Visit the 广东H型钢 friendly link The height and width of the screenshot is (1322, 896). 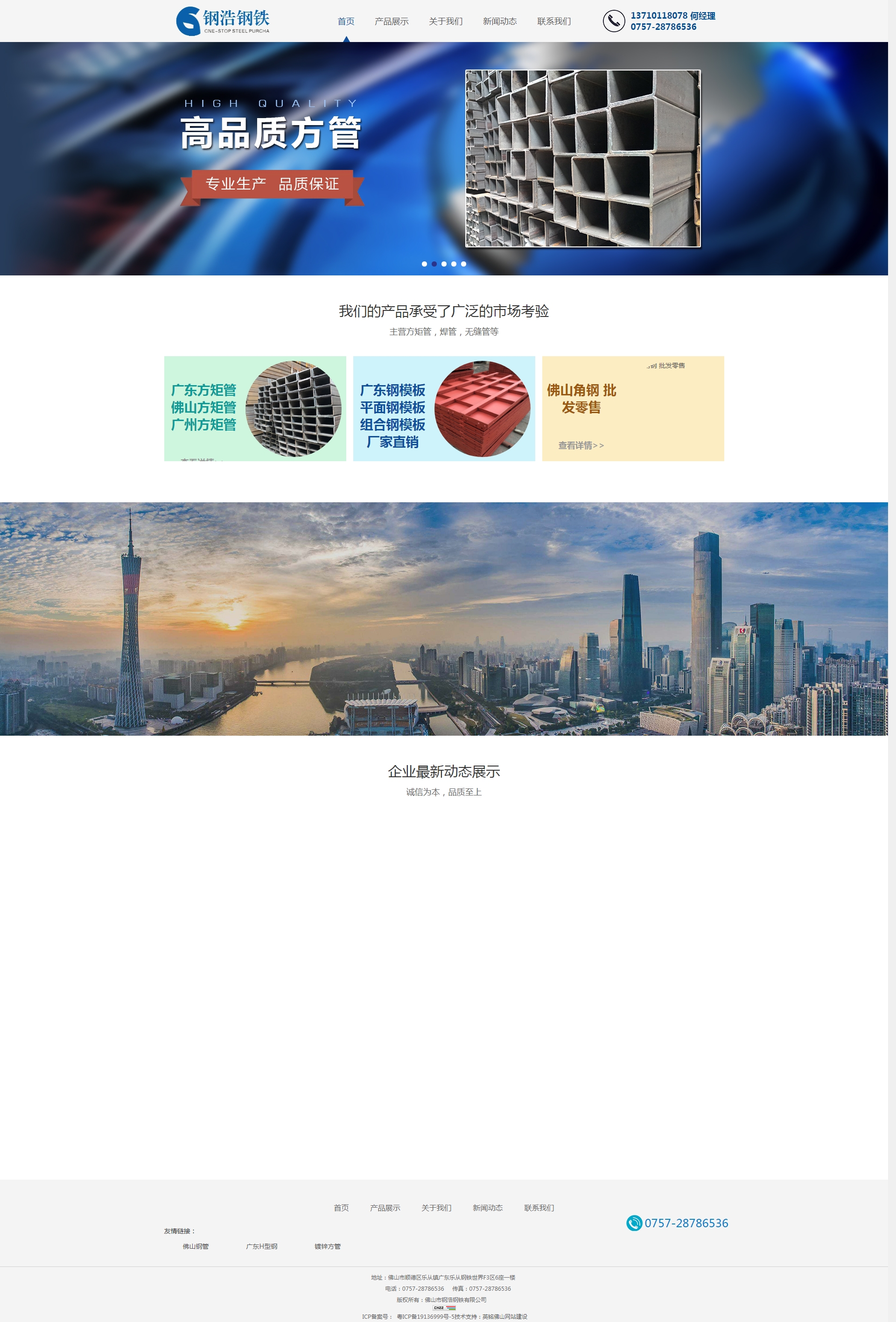click(261, 1246)
